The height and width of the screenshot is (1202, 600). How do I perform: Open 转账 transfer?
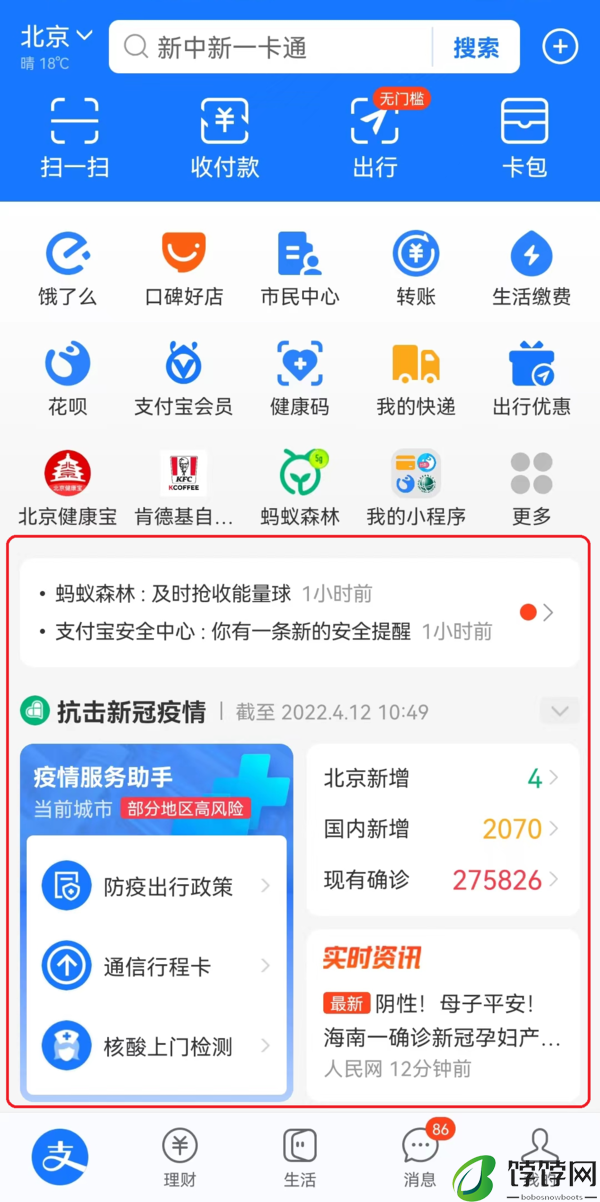[415, 268]
